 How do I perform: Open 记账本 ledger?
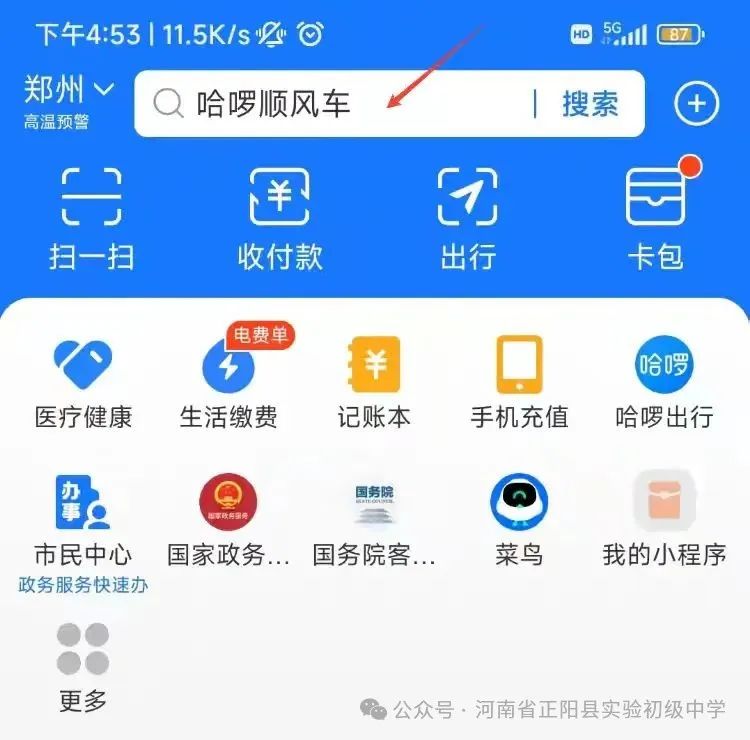click(374, 381)
